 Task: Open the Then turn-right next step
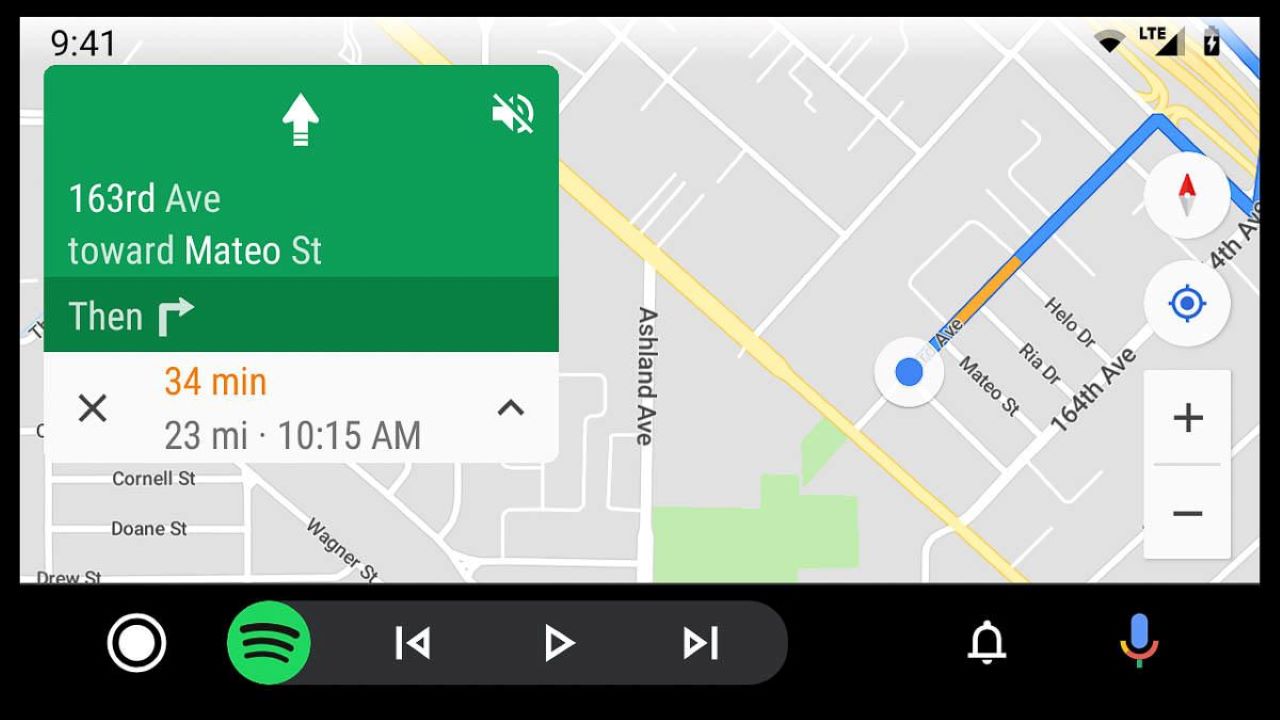(300, 316)
